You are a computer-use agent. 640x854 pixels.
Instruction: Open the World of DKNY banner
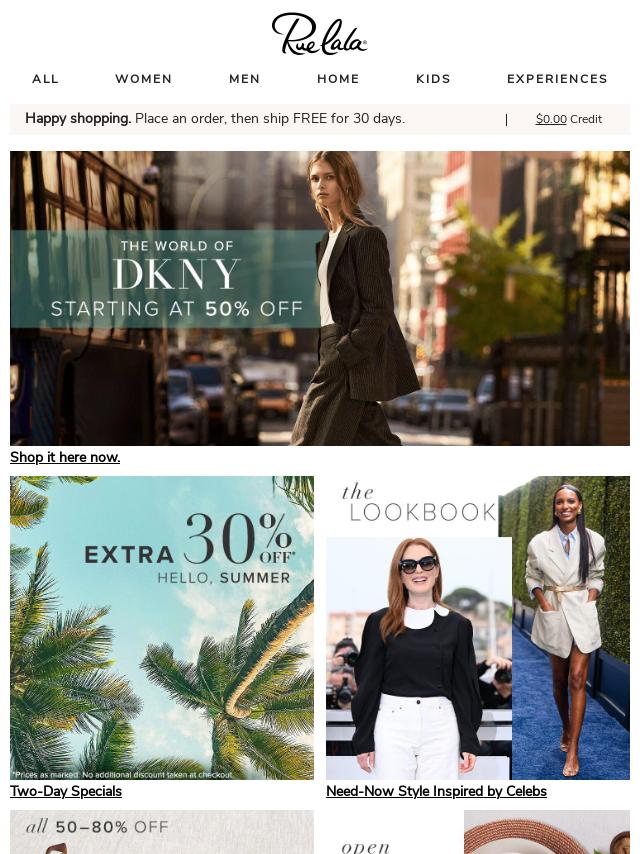[320, 298]
